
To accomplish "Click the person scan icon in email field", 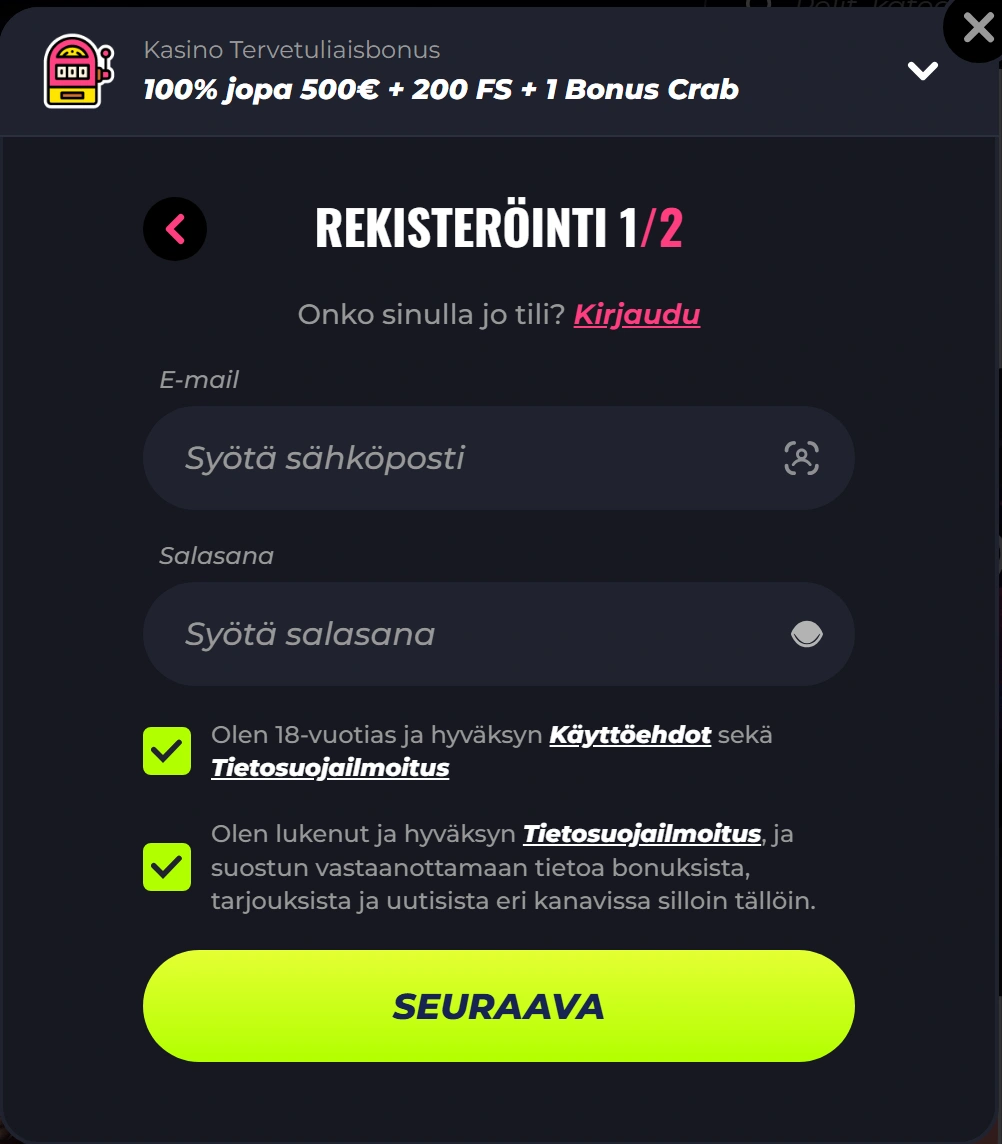I will click(x=803, y=457).
